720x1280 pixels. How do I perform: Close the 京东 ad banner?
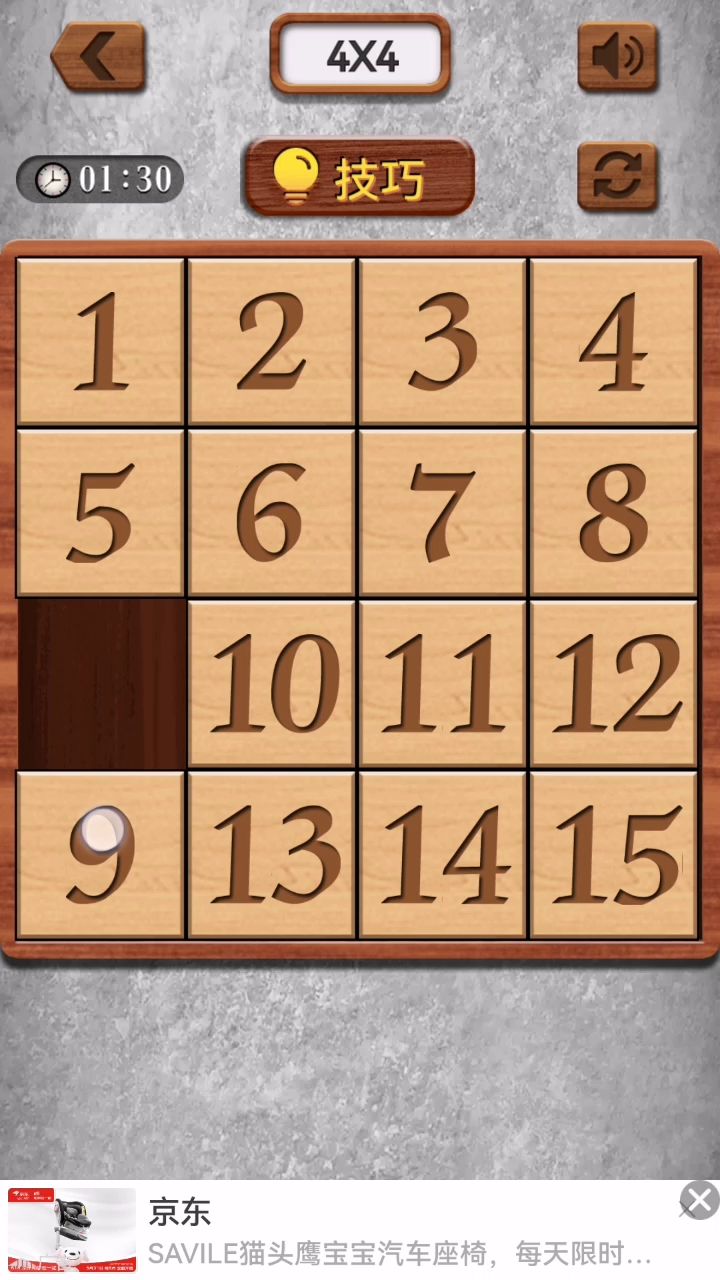(x=699, y=1200)
